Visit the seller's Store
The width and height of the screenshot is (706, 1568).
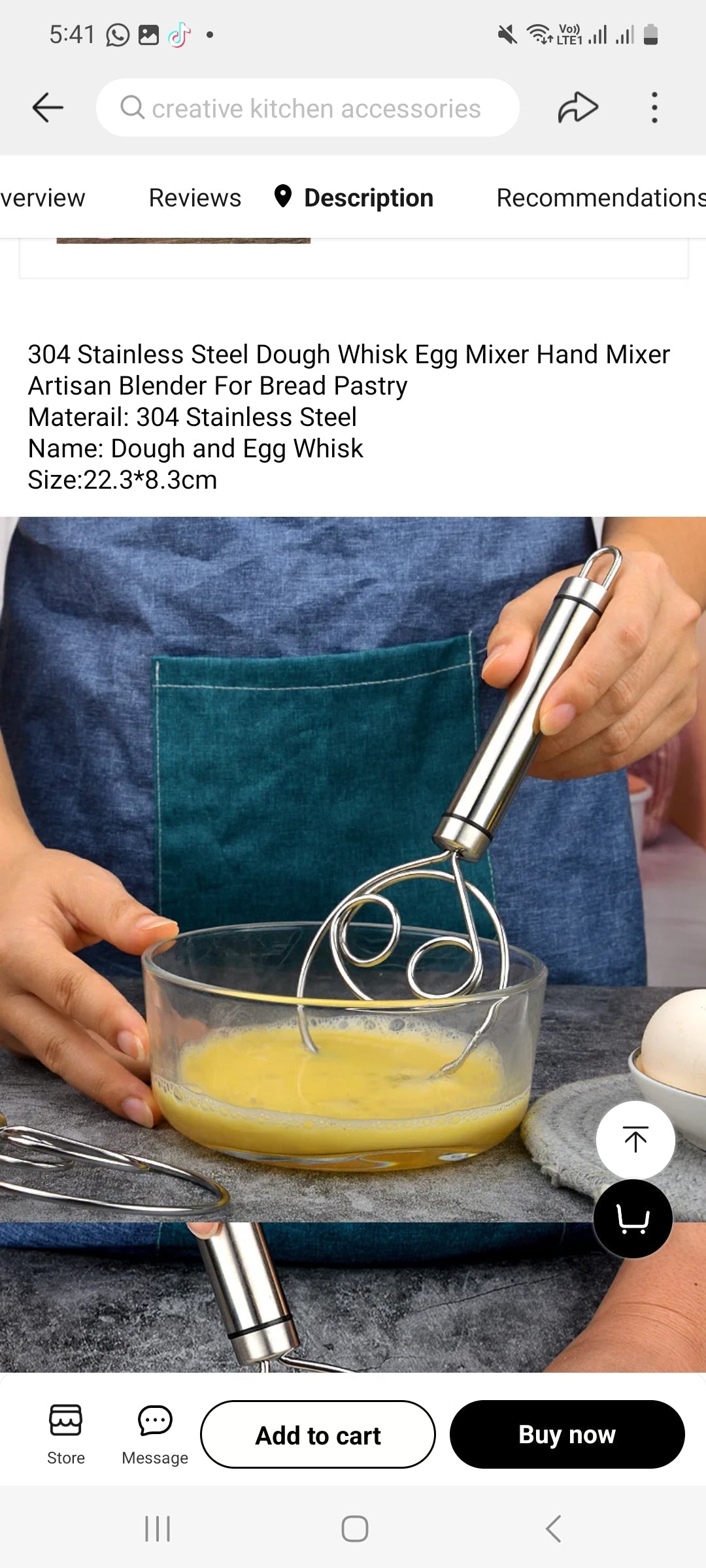(66, 1434)
